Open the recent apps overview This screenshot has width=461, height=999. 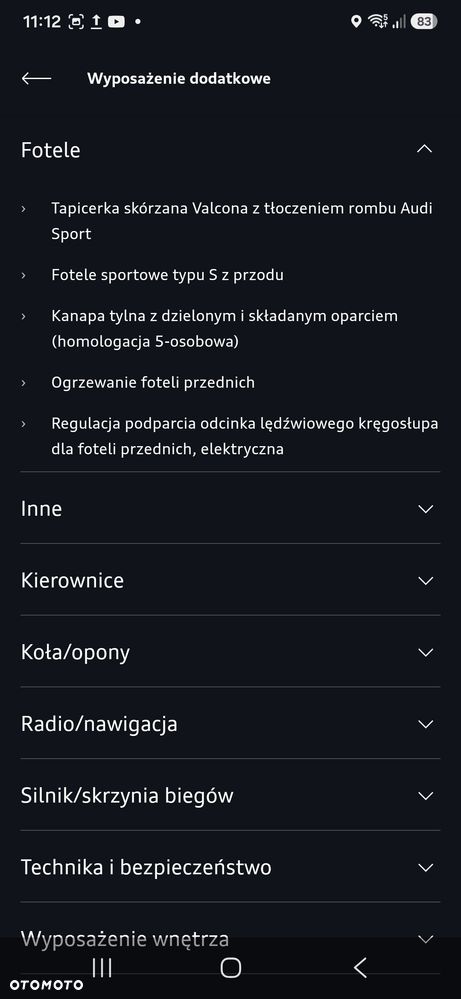(x=102, y=968)
